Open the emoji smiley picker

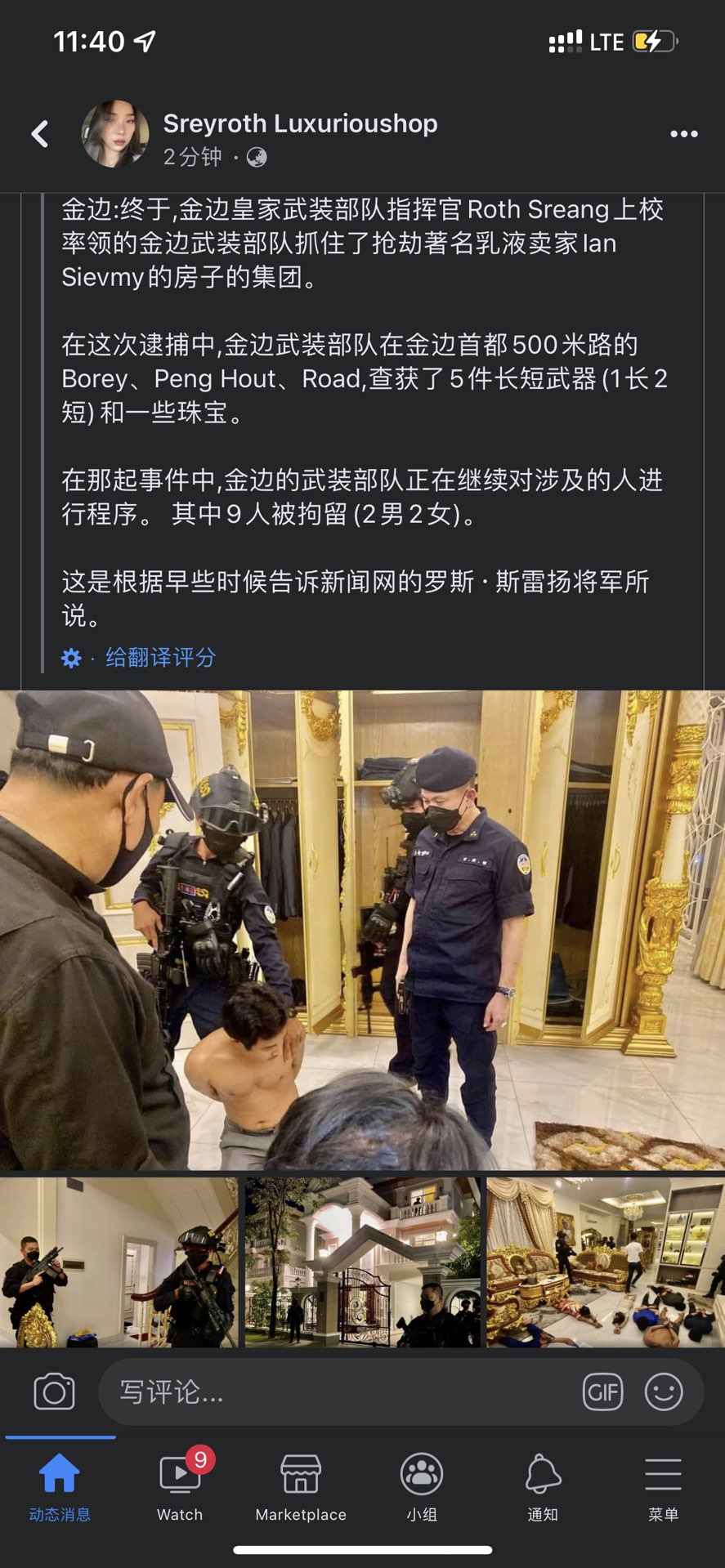[663, 1392]
